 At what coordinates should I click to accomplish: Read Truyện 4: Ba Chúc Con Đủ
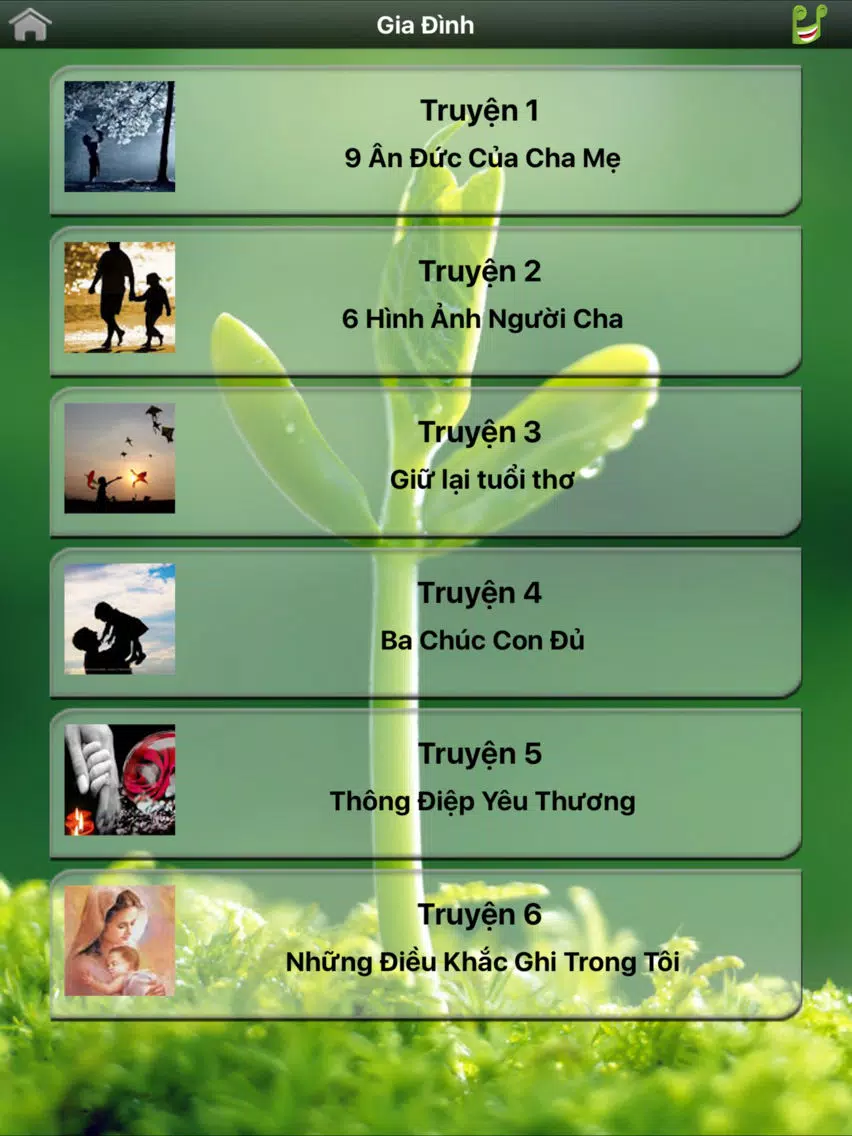pyautogui.click(x=425, y=623)
